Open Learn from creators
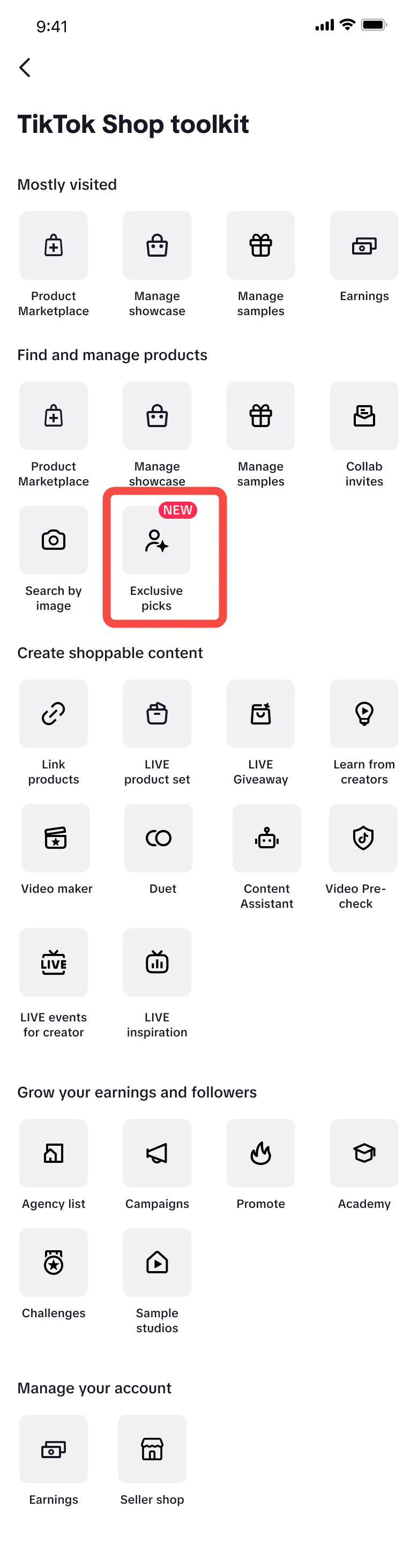 pos(364,714)
